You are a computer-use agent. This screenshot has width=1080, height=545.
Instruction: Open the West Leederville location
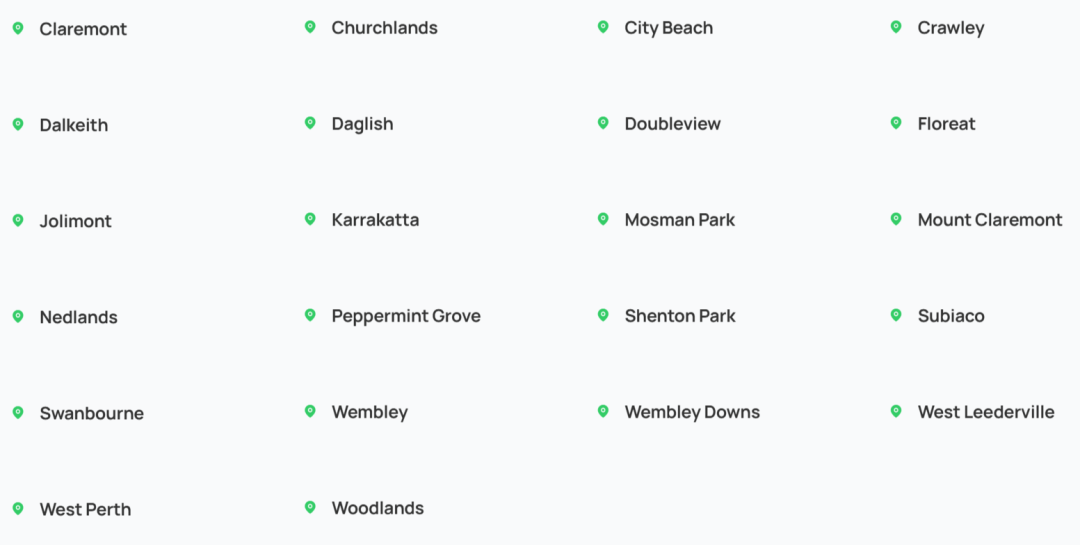click(985, 412)
